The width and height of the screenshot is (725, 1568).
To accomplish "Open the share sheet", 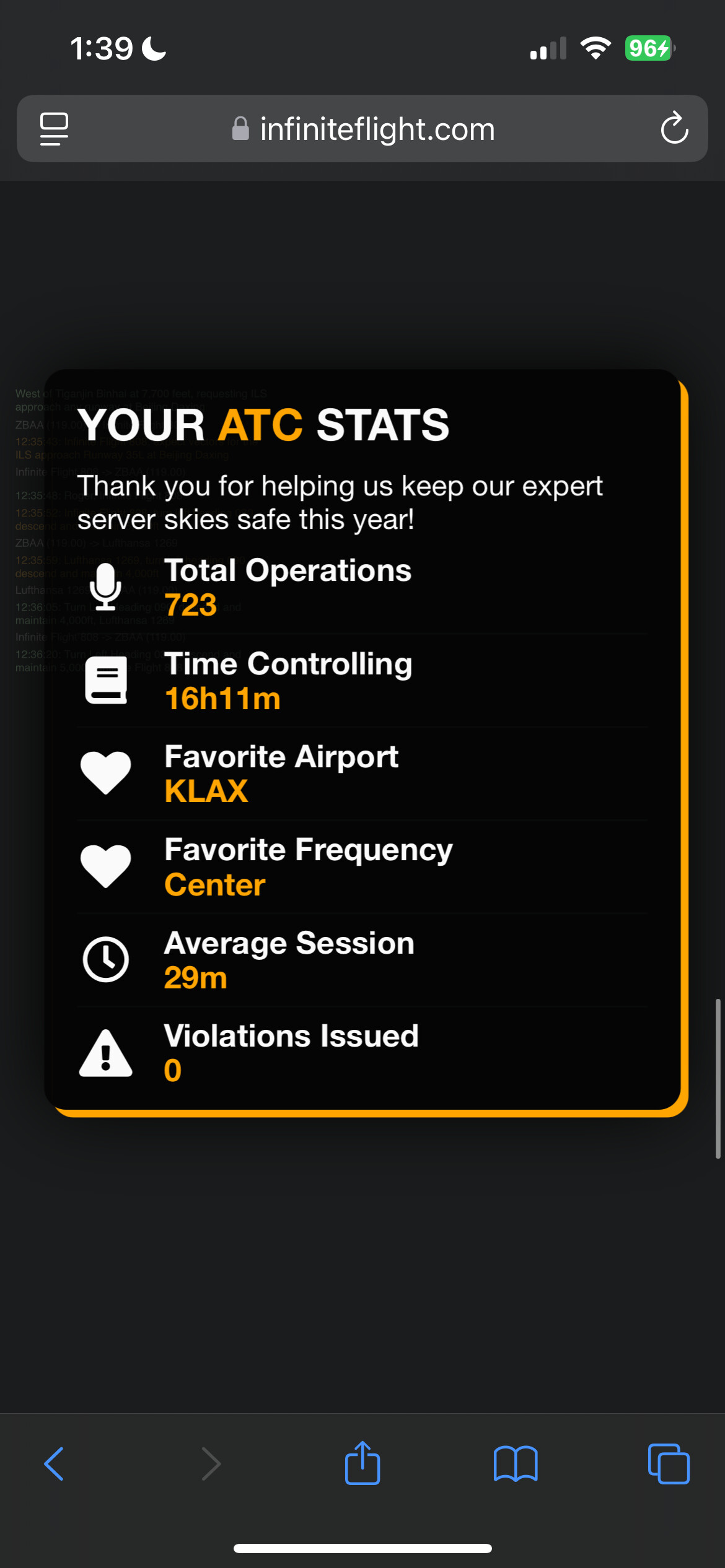I will point(362,1464).
